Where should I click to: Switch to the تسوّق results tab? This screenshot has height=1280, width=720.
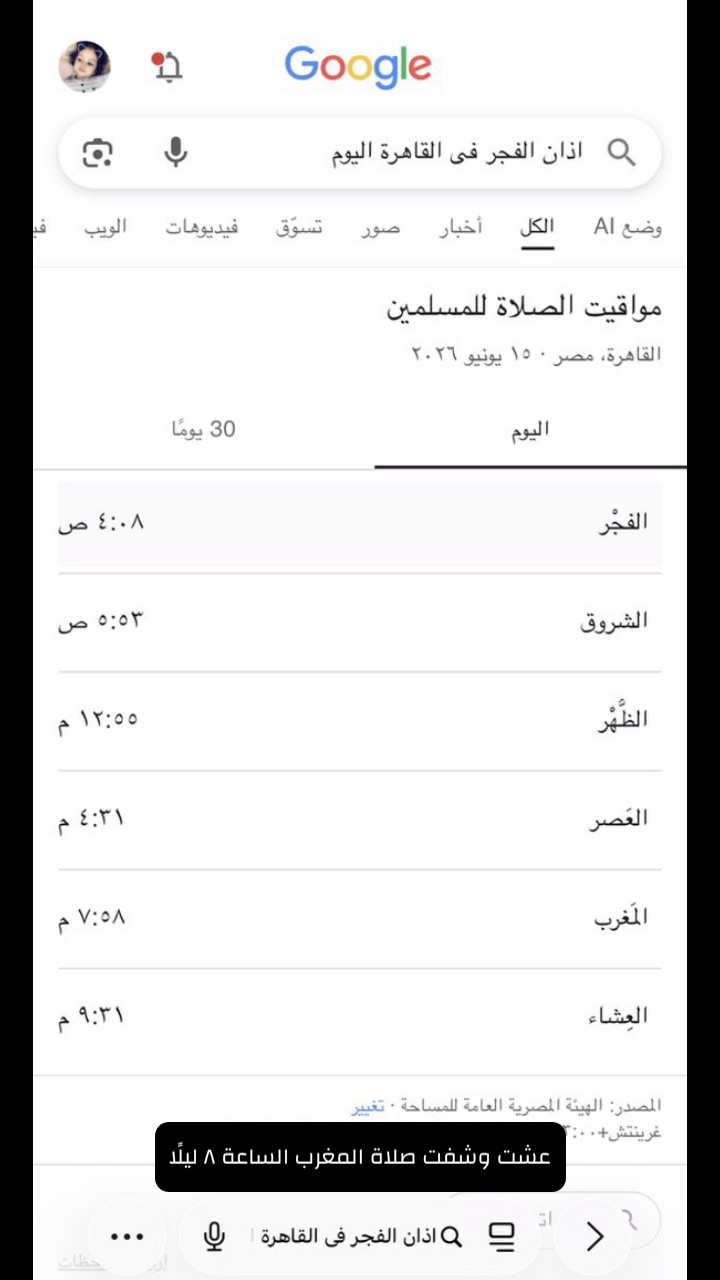299,227
